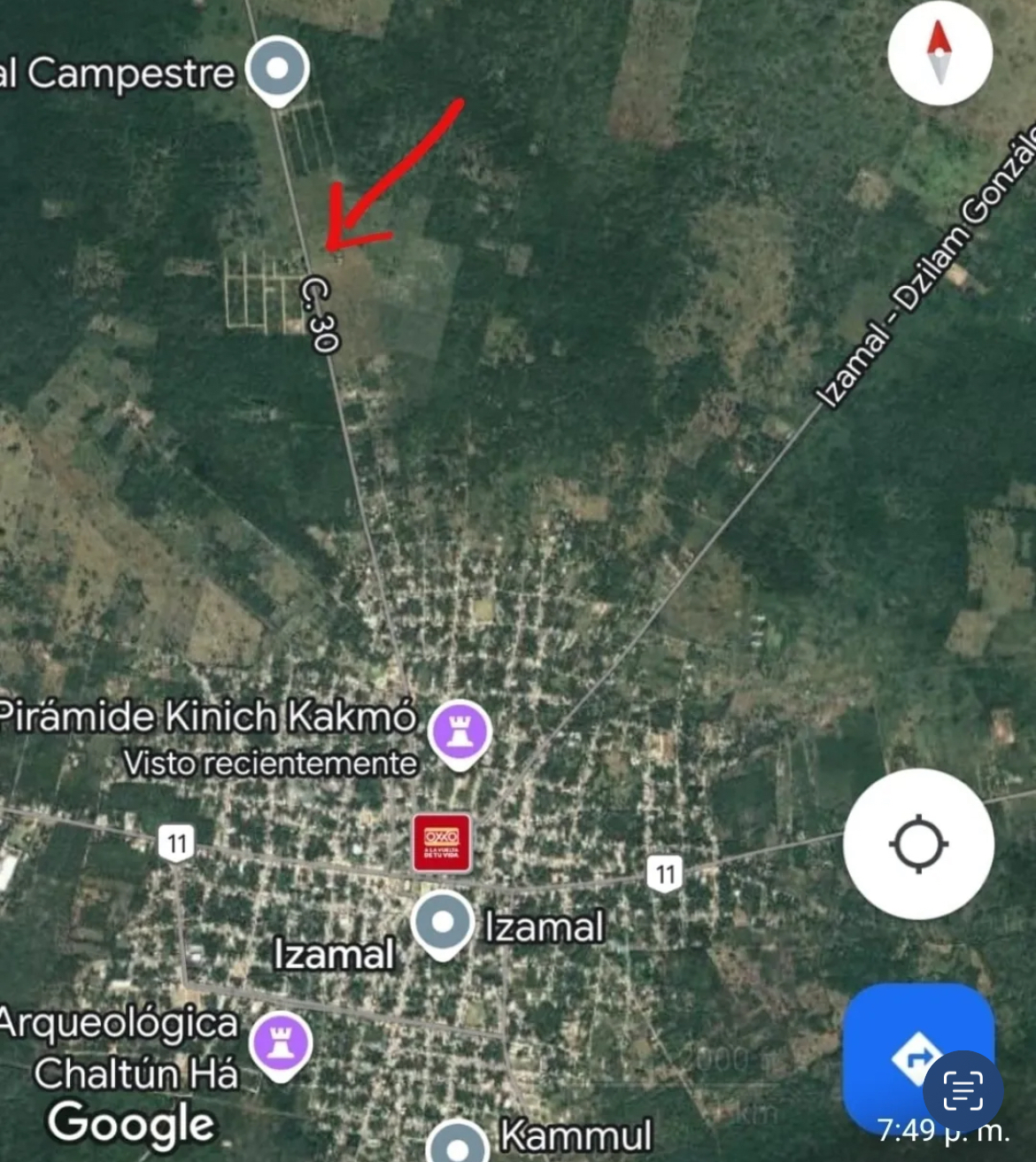This screenshot has height=1162, width=1036.
Task: Open the Chaltún Há archaeological site pin
Action: (x=281, y=1042)
